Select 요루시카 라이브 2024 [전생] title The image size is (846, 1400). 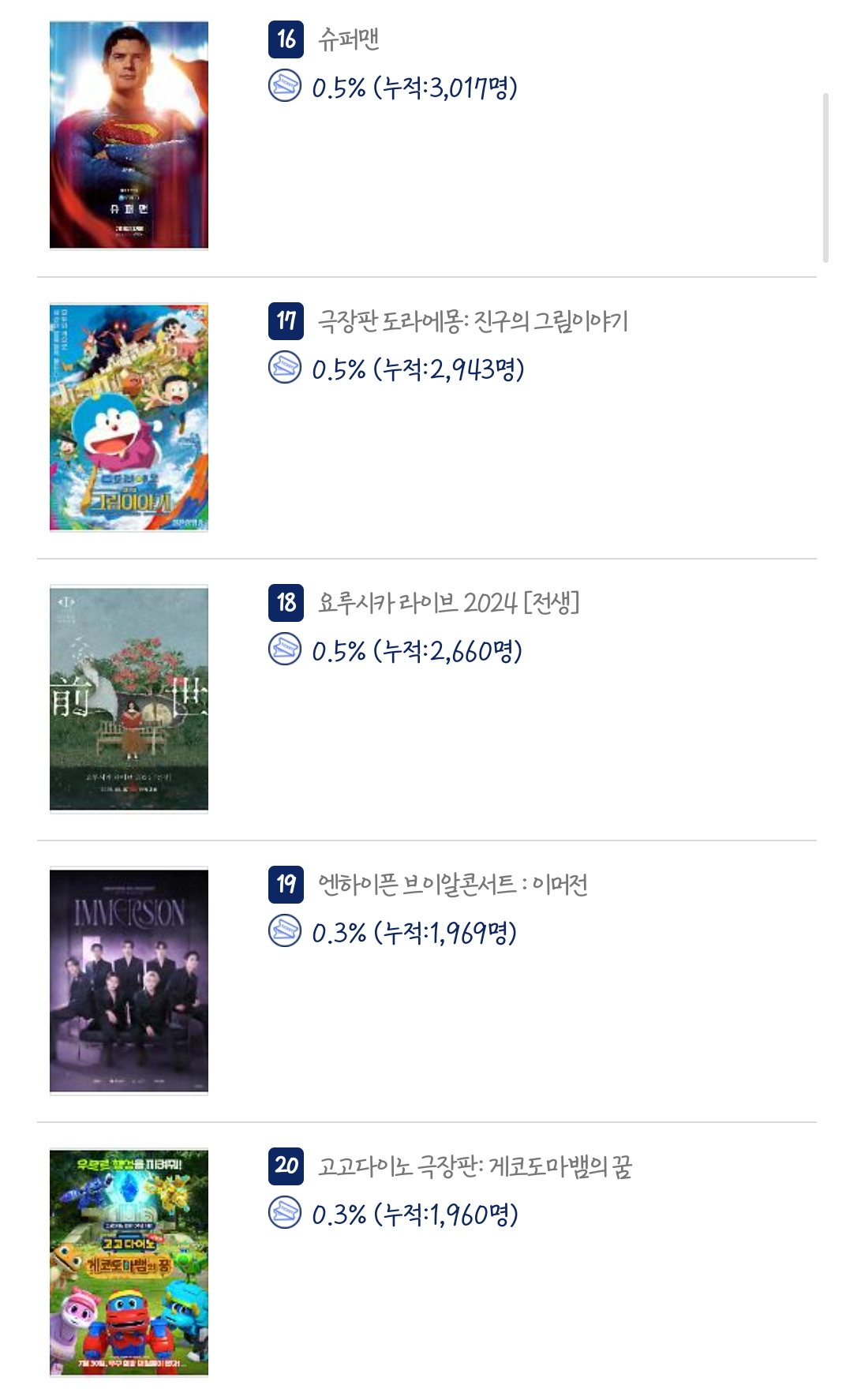[448, 603]
